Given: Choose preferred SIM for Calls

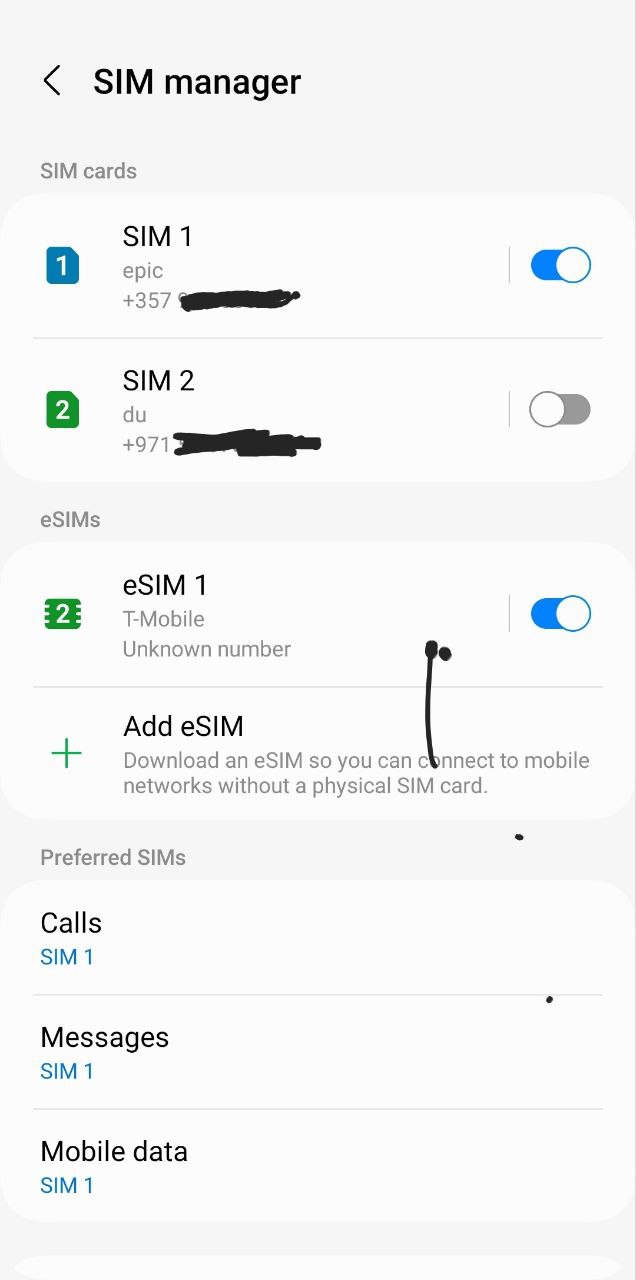Looking at the screenshot, I should (318, 938).
